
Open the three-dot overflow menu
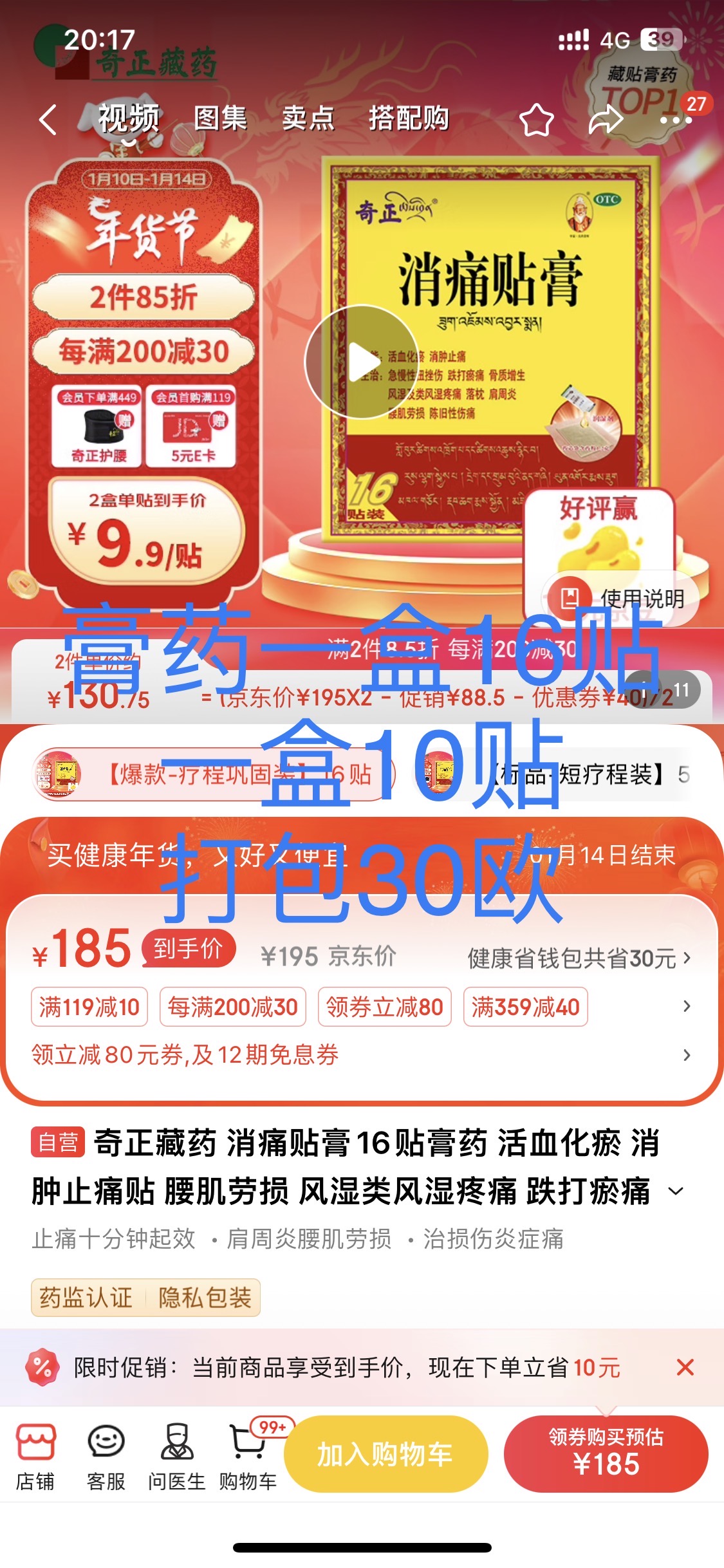coord(674,120)
